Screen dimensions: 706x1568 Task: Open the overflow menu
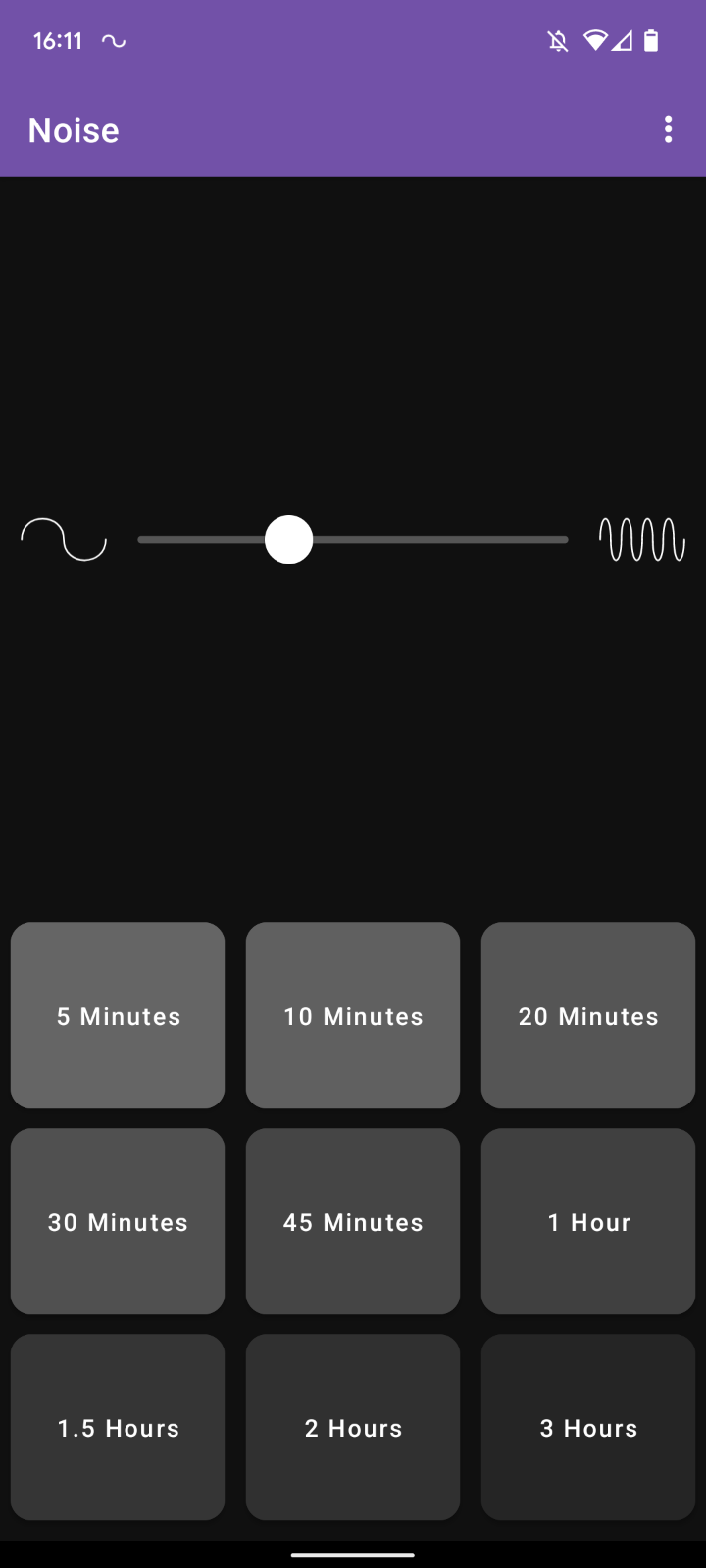668,129
